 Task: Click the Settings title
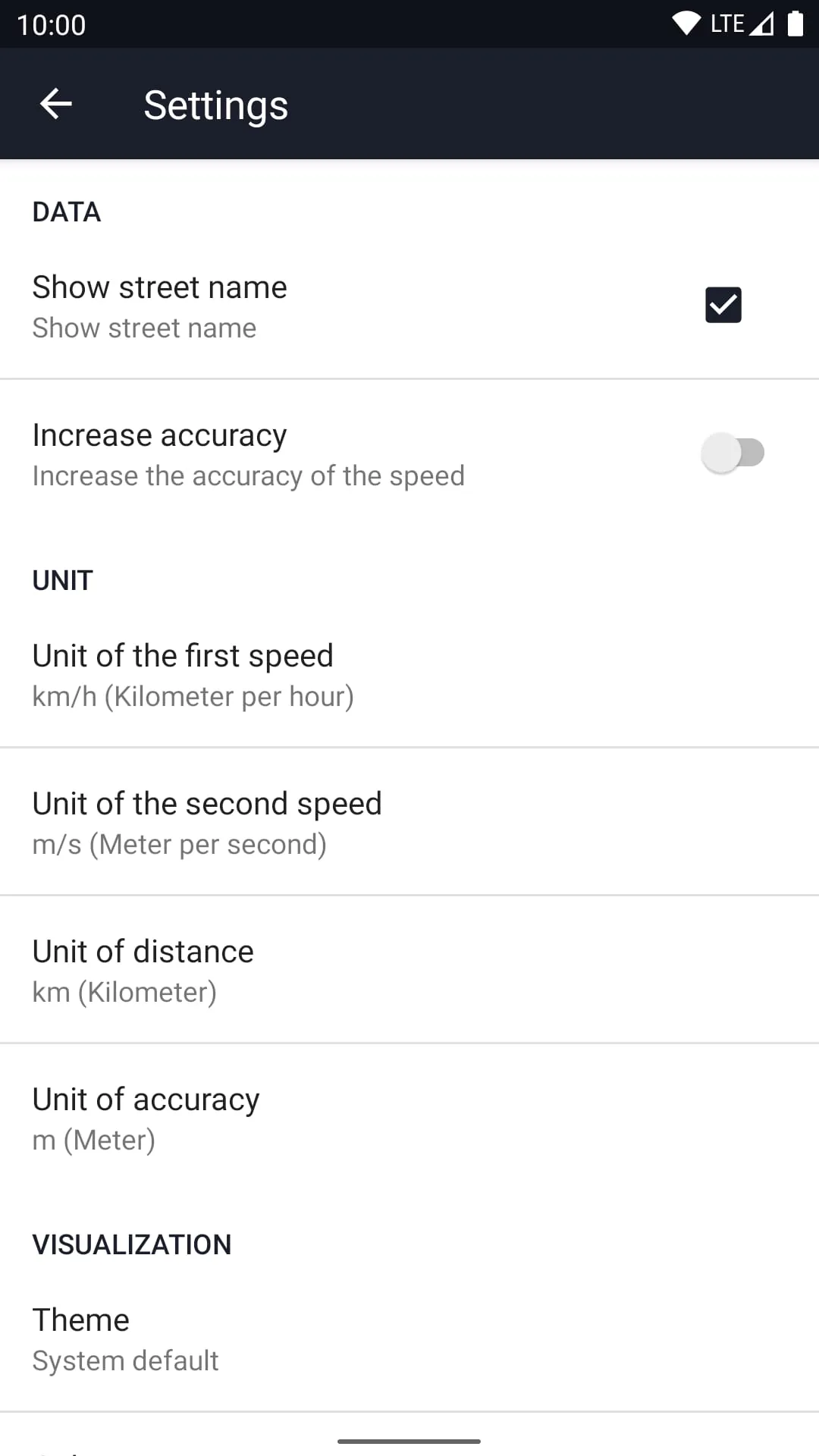(x=215, y=104)
